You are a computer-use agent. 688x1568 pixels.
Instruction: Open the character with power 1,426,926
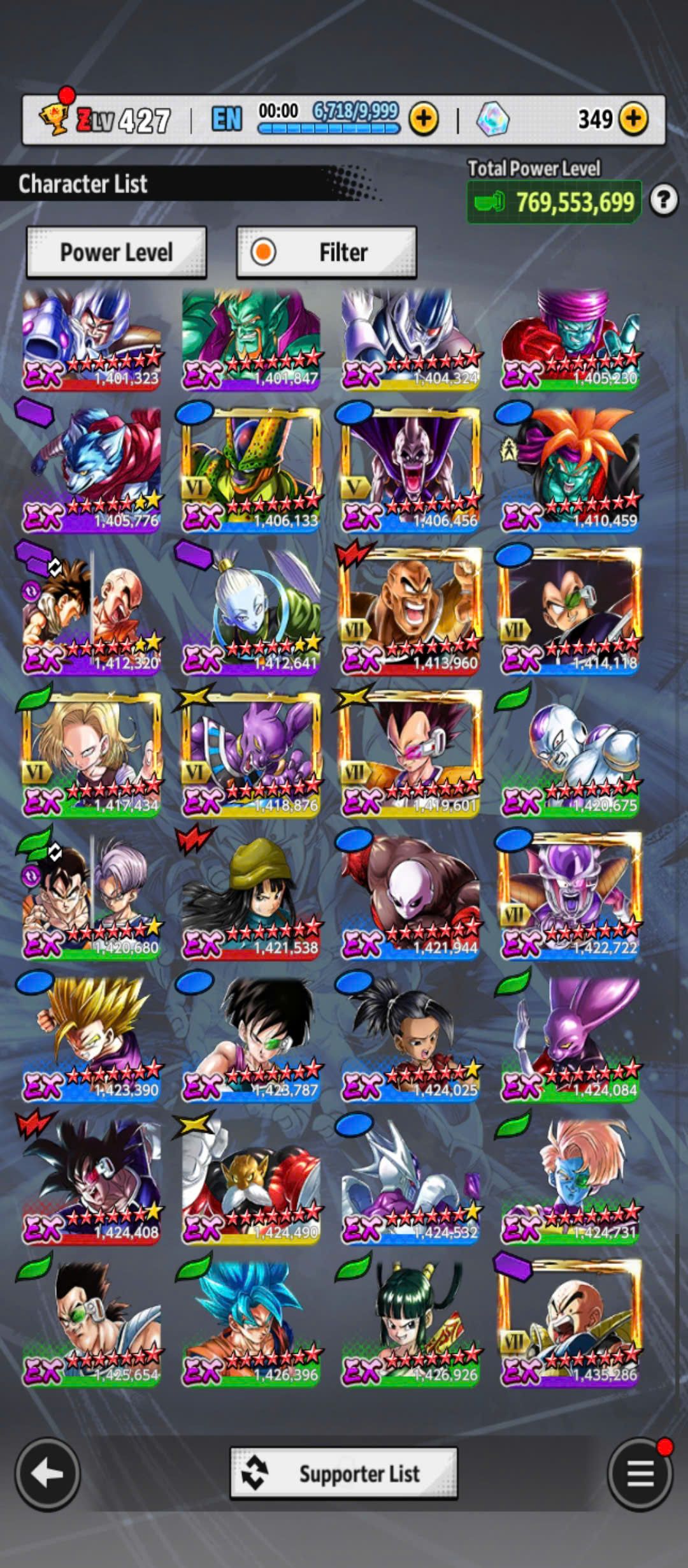tap(410, 1323)
